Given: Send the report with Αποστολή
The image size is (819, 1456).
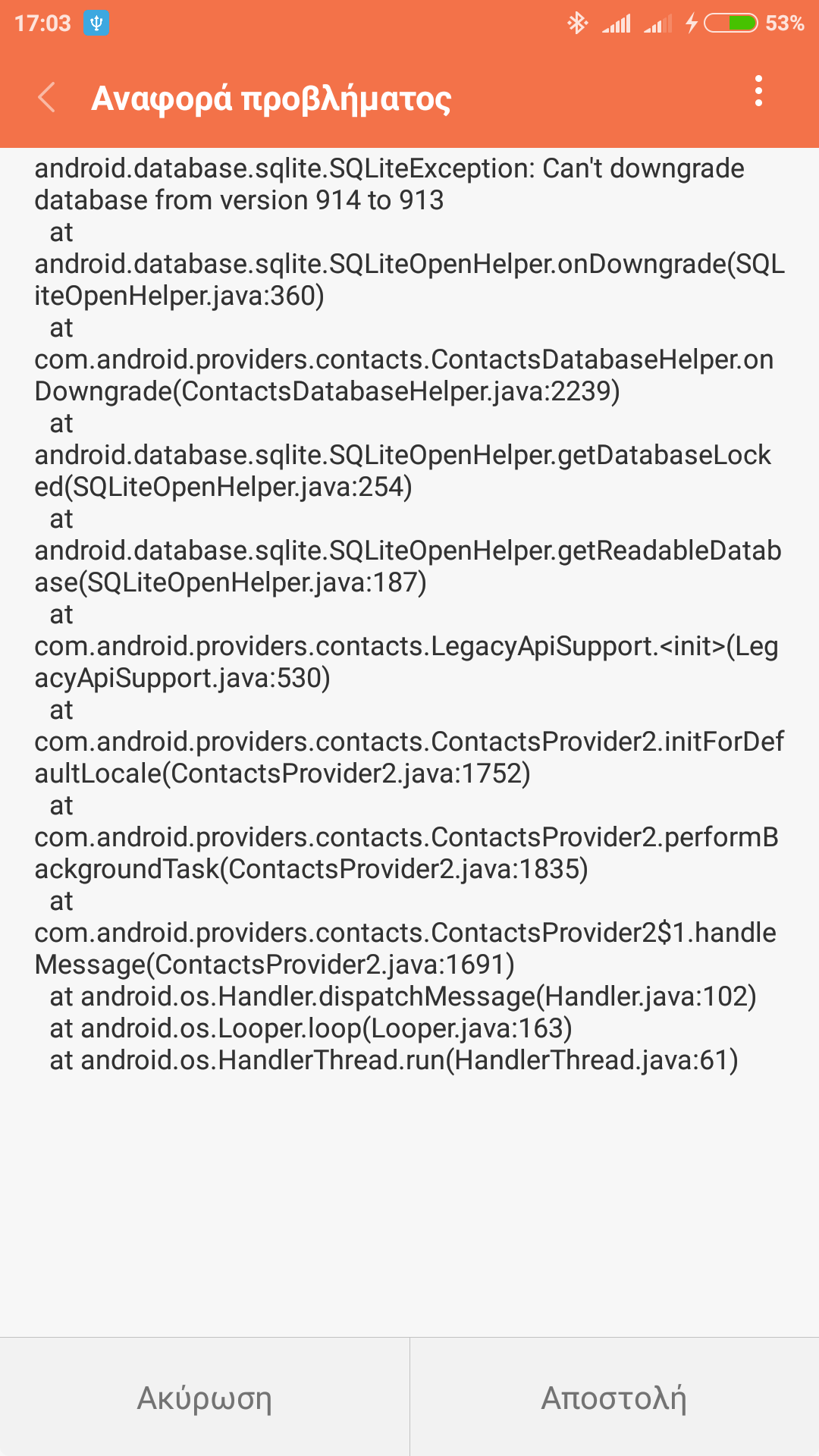Looking at the screenshot, I should point(614,1397).
